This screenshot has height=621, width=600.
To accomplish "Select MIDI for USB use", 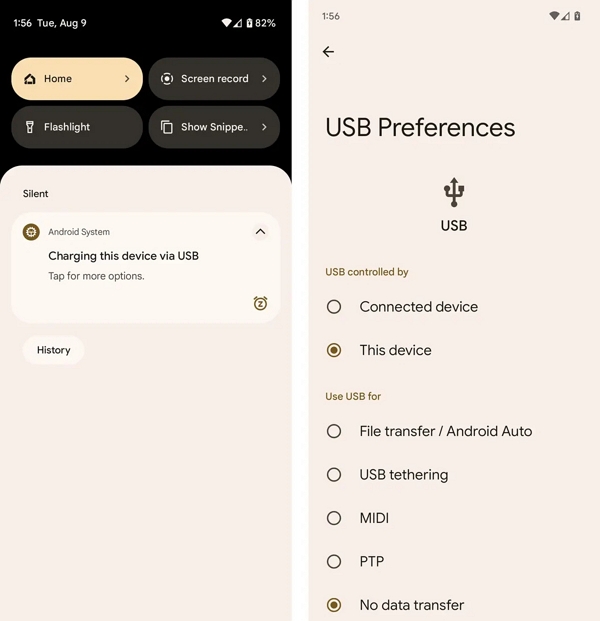I will tap(334, 518).
